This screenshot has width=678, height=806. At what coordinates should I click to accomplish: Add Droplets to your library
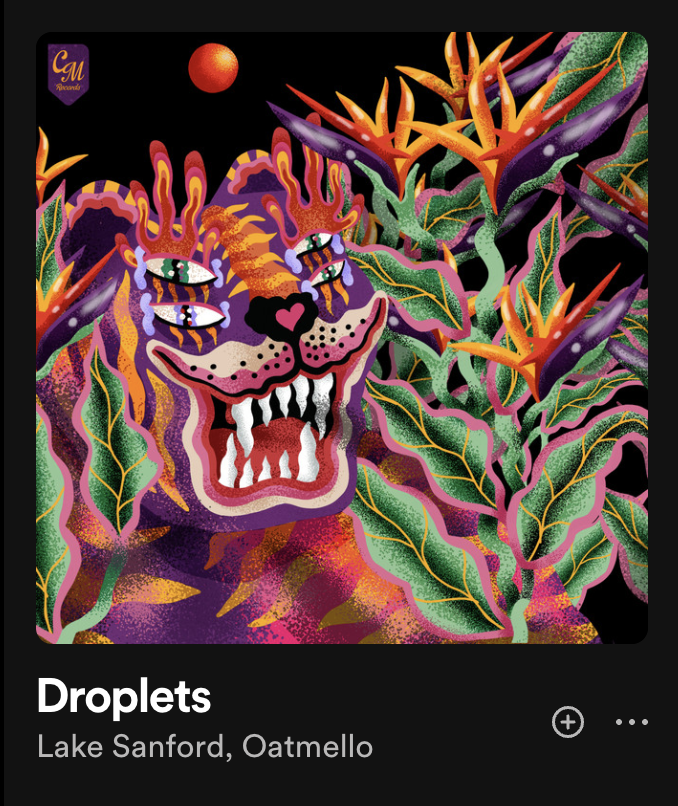[568, 722]
